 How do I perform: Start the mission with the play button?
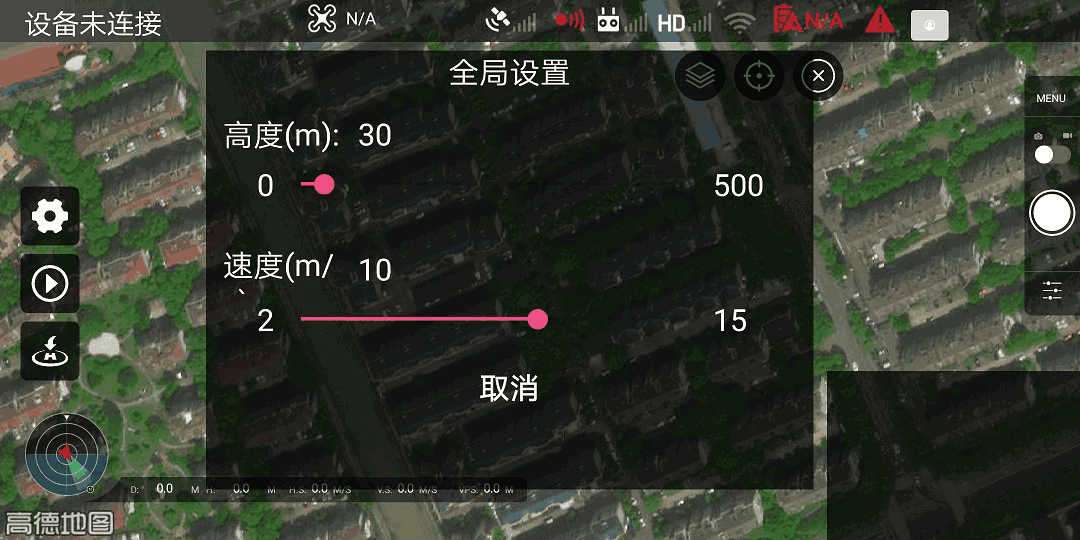pyautogui.click(x=50, y=284)
